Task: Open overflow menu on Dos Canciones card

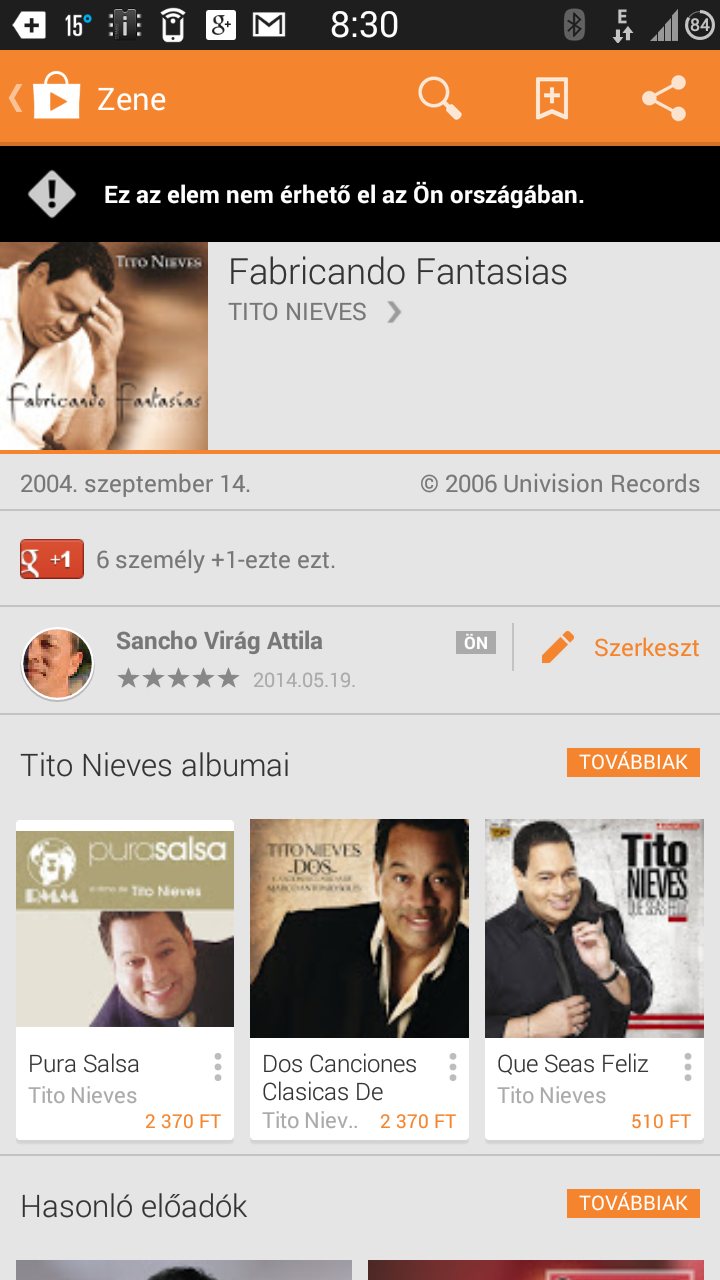Action: pyautogui.click(x=452, y=1067)
